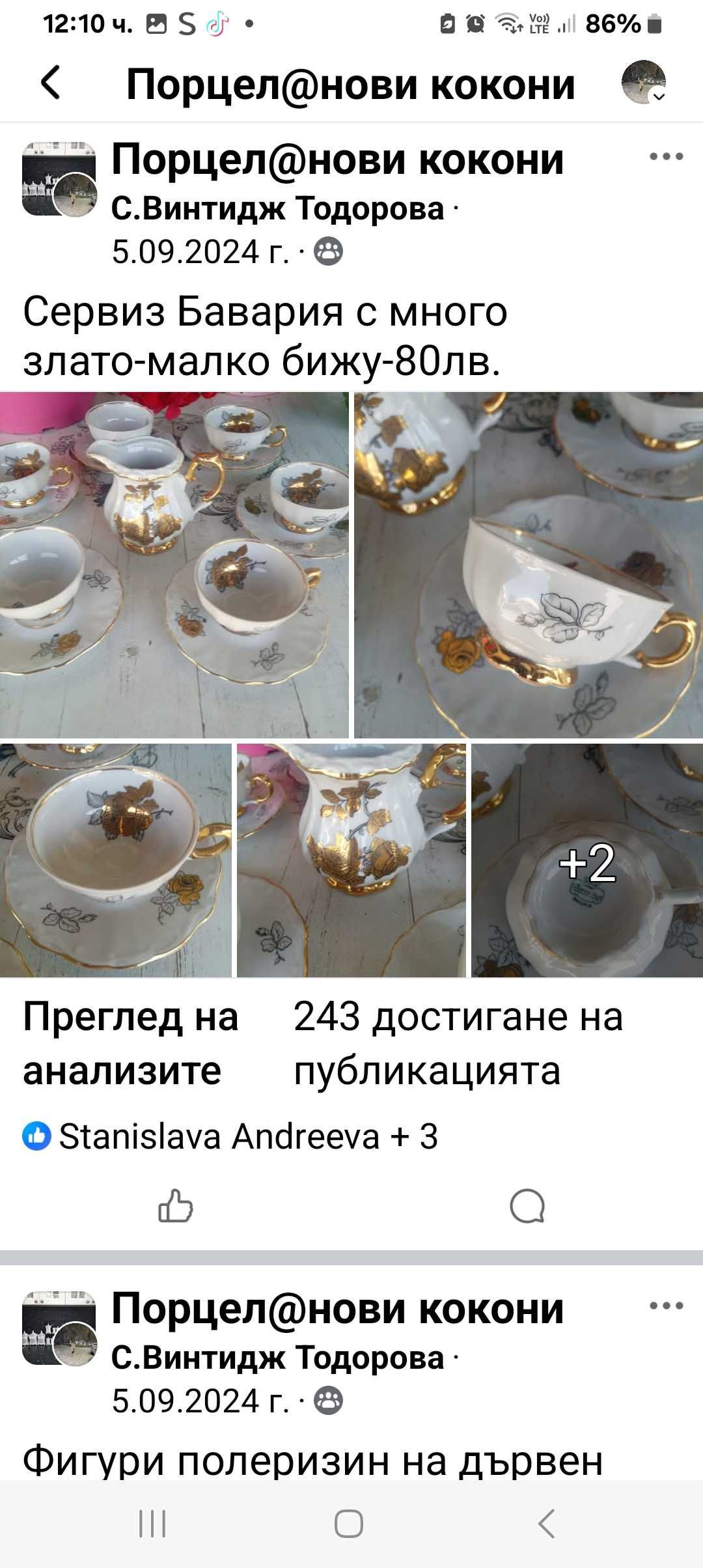
Task: Comment on the Сервиз Бавария post
Action: (527, 1205)
